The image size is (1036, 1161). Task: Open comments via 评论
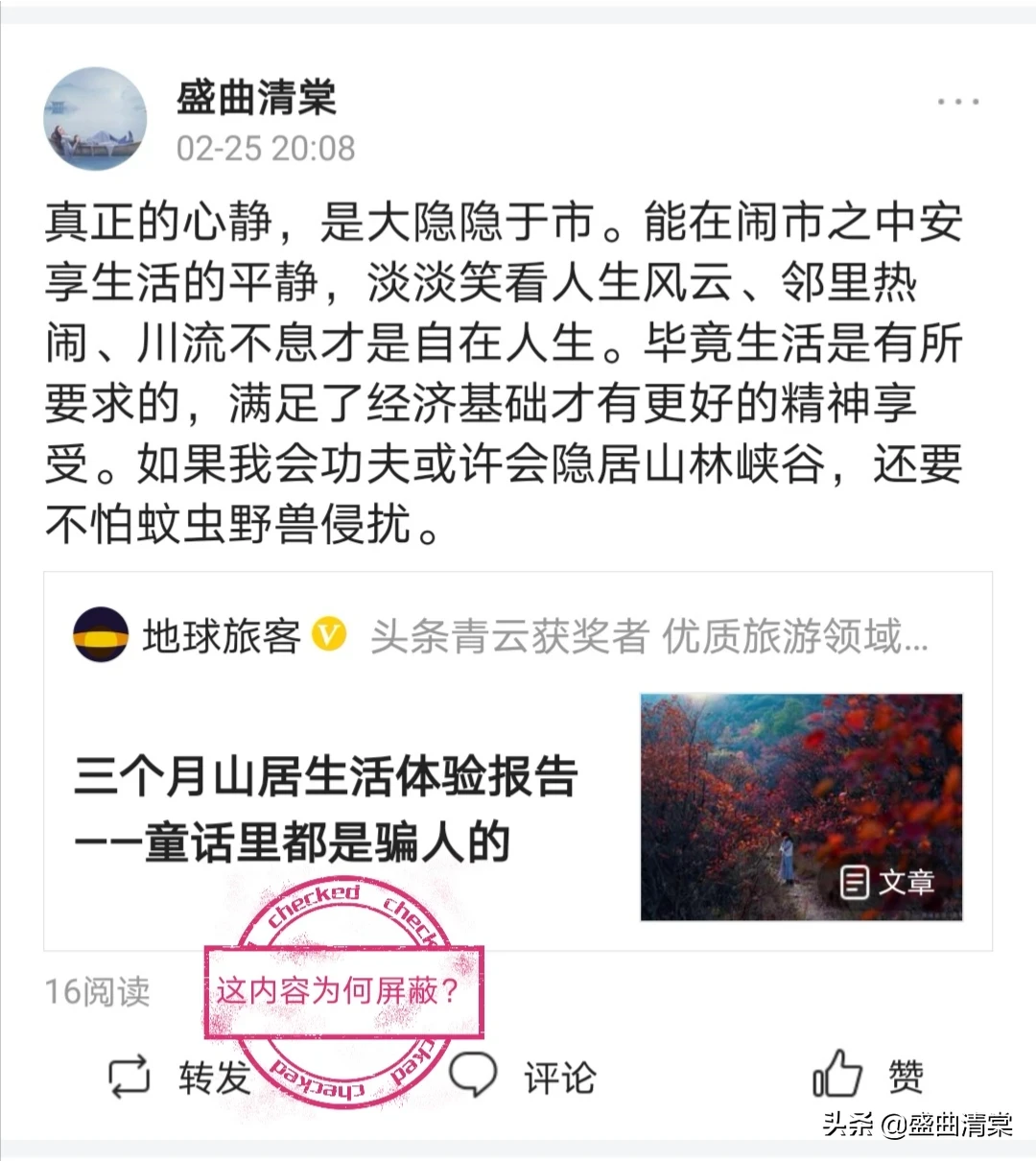523,1077
